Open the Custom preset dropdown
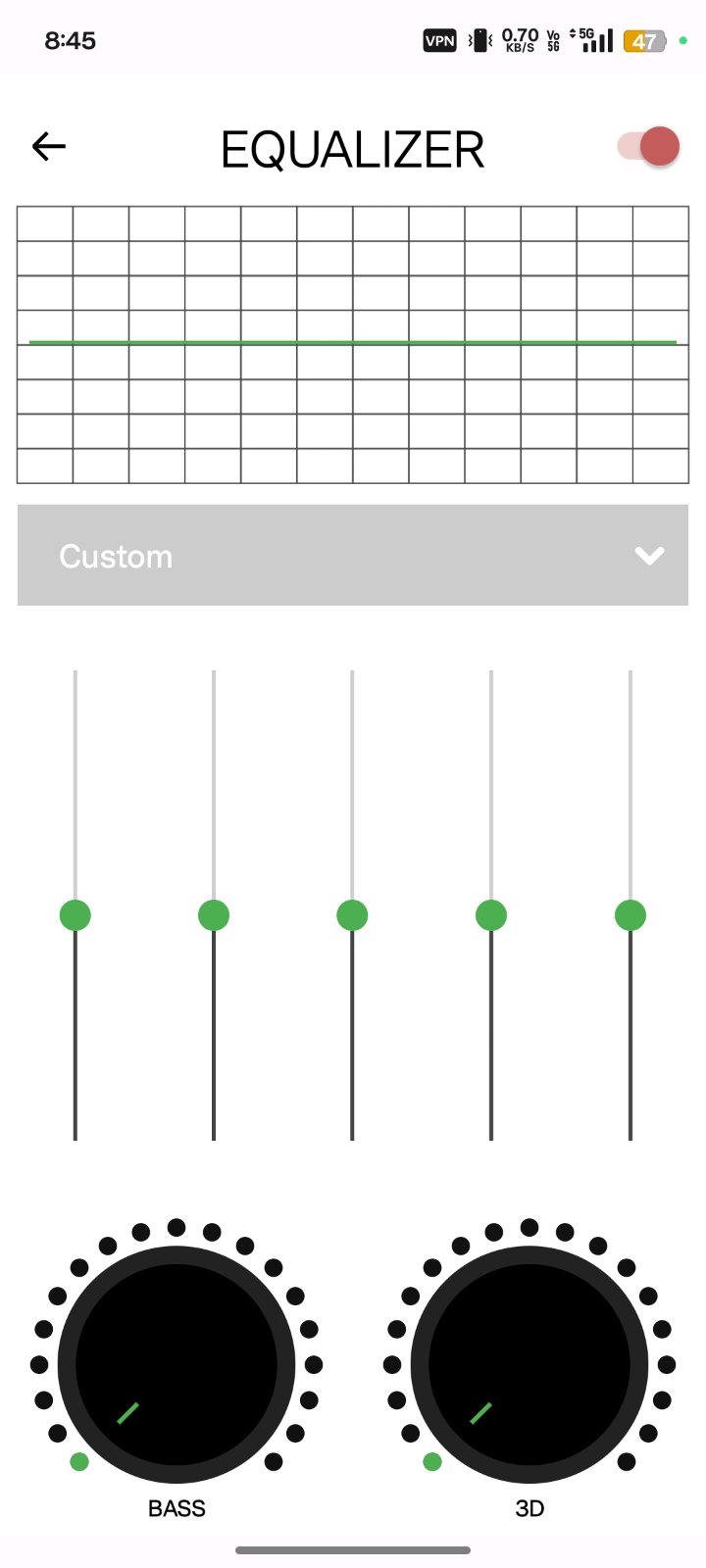The width and height of the screenshot is (706, 1568). click(353, 555)
